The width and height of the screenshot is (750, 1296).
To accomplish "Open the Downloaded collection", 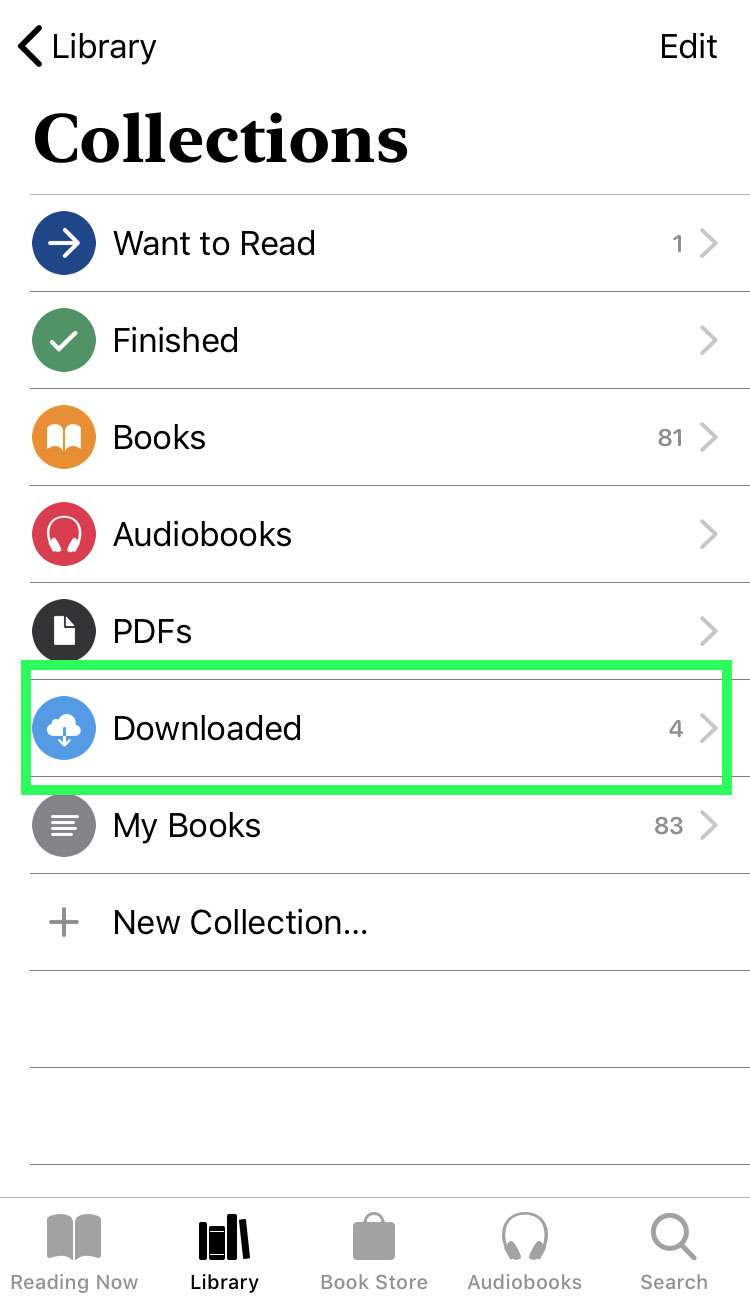I will coord(375,728).
